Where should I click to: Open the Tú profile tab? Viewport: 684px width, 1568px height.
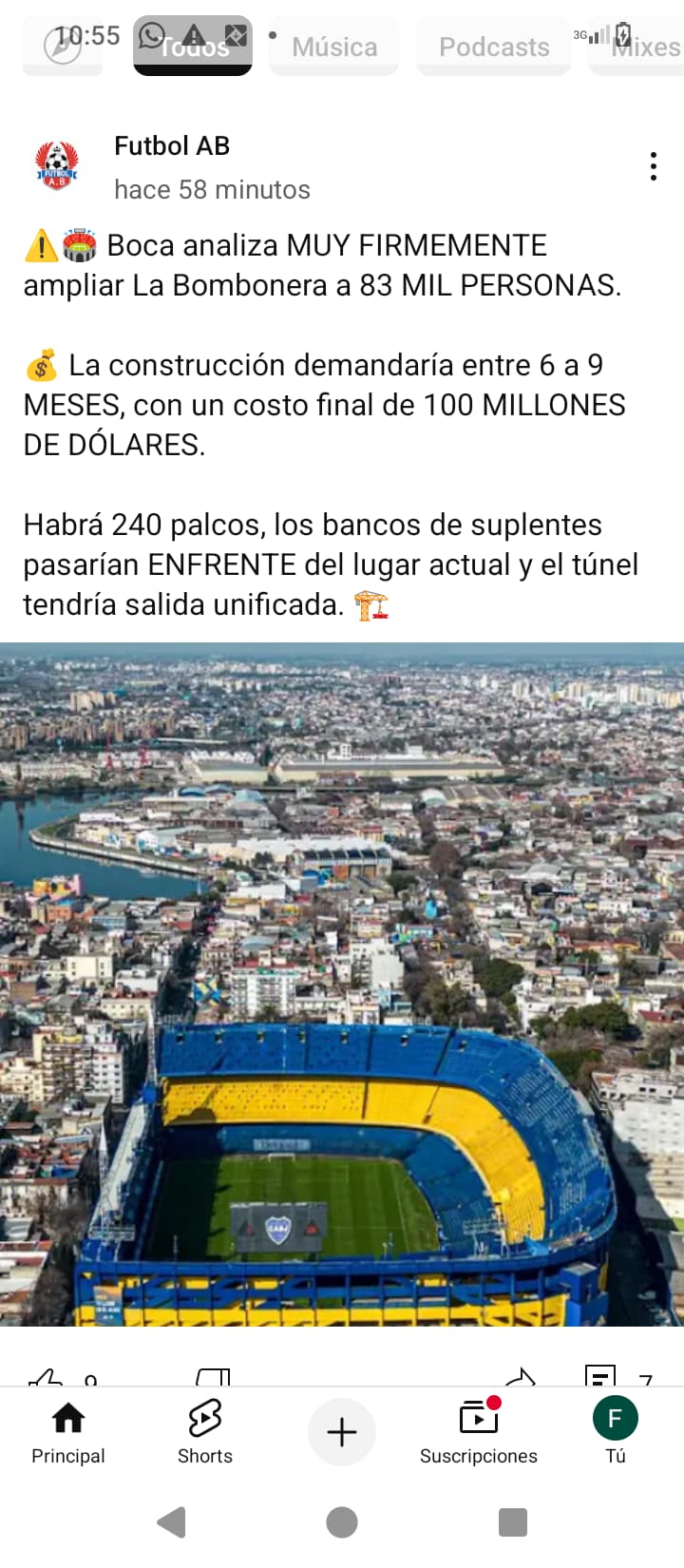coord(616,1432)
